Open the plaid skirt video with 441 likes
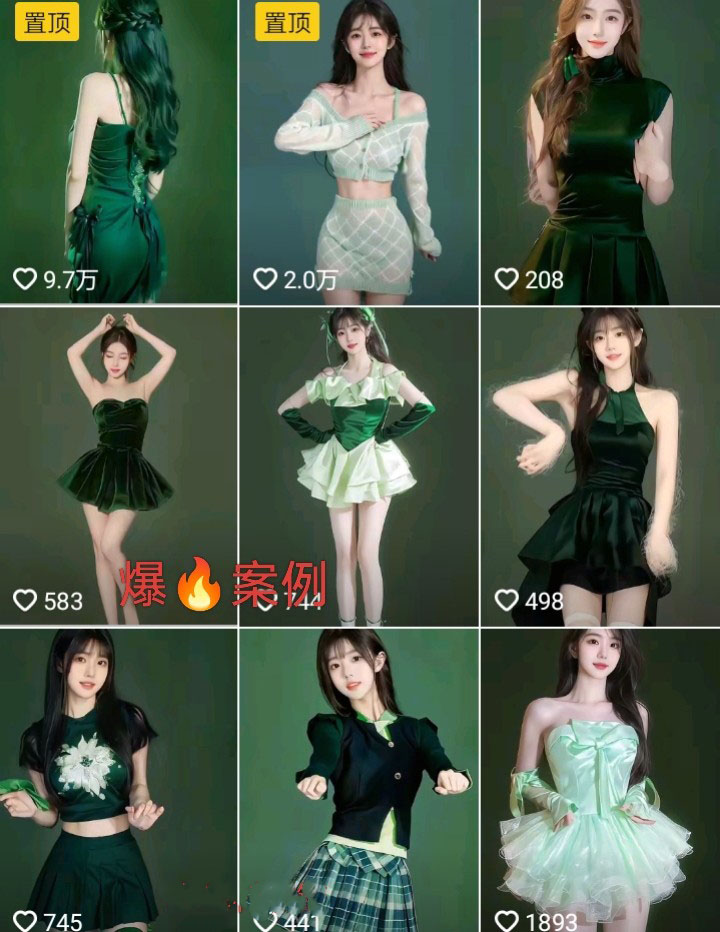The height and width of the screenshot is (932, 720). tap(359, 780)
